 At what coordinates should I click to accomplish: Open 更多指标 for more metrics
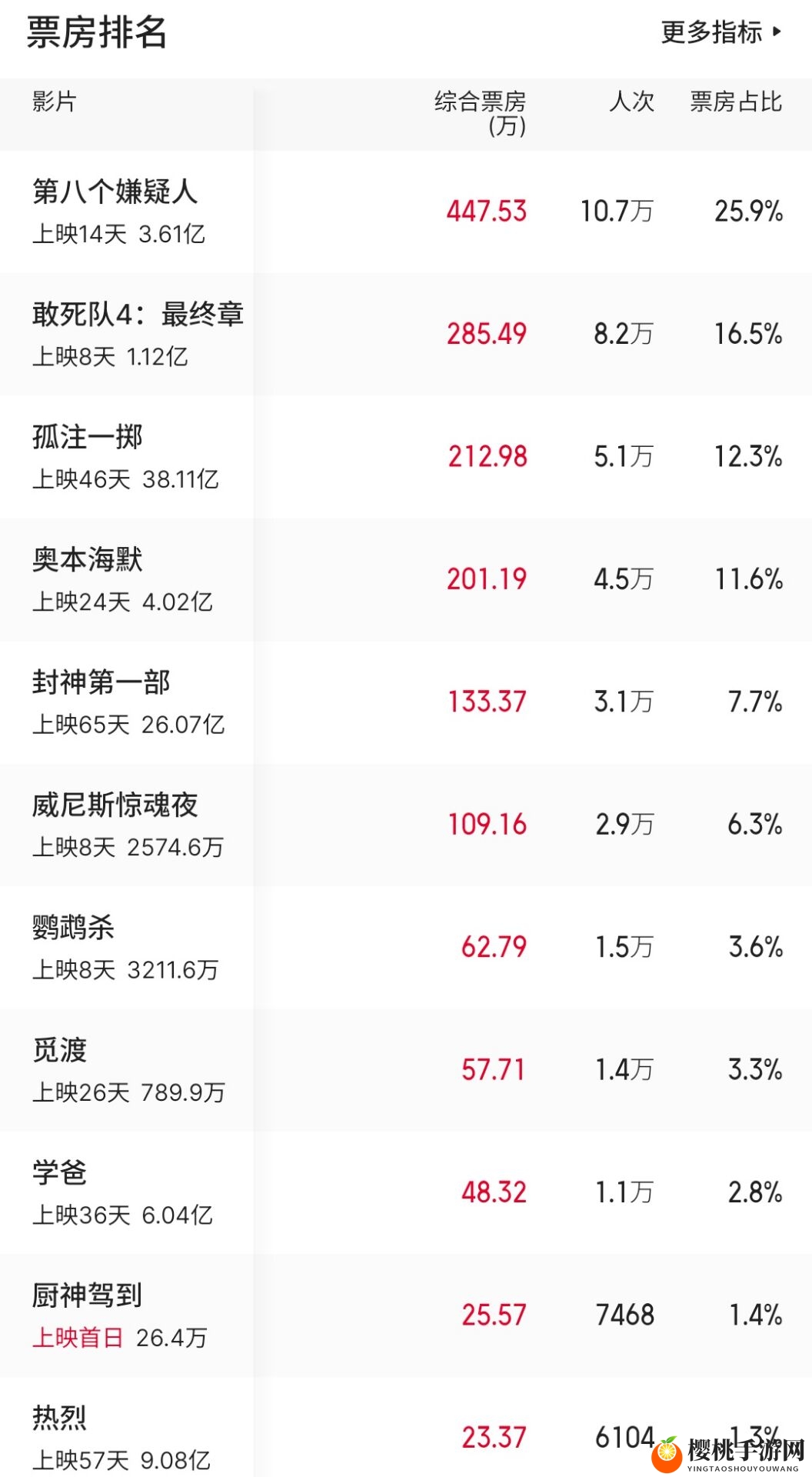721,32
